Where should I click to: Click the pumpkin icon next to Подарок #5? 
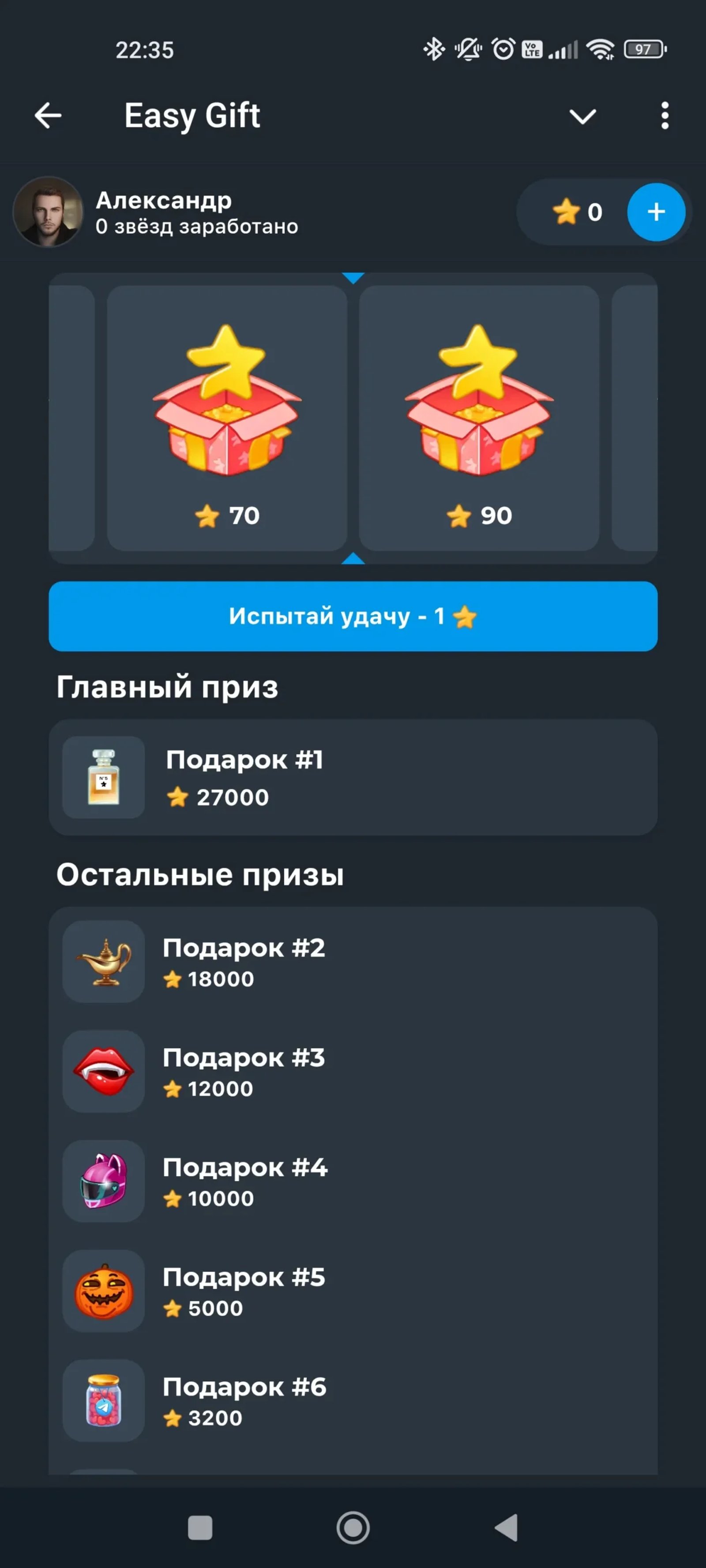click(104, 1292)
